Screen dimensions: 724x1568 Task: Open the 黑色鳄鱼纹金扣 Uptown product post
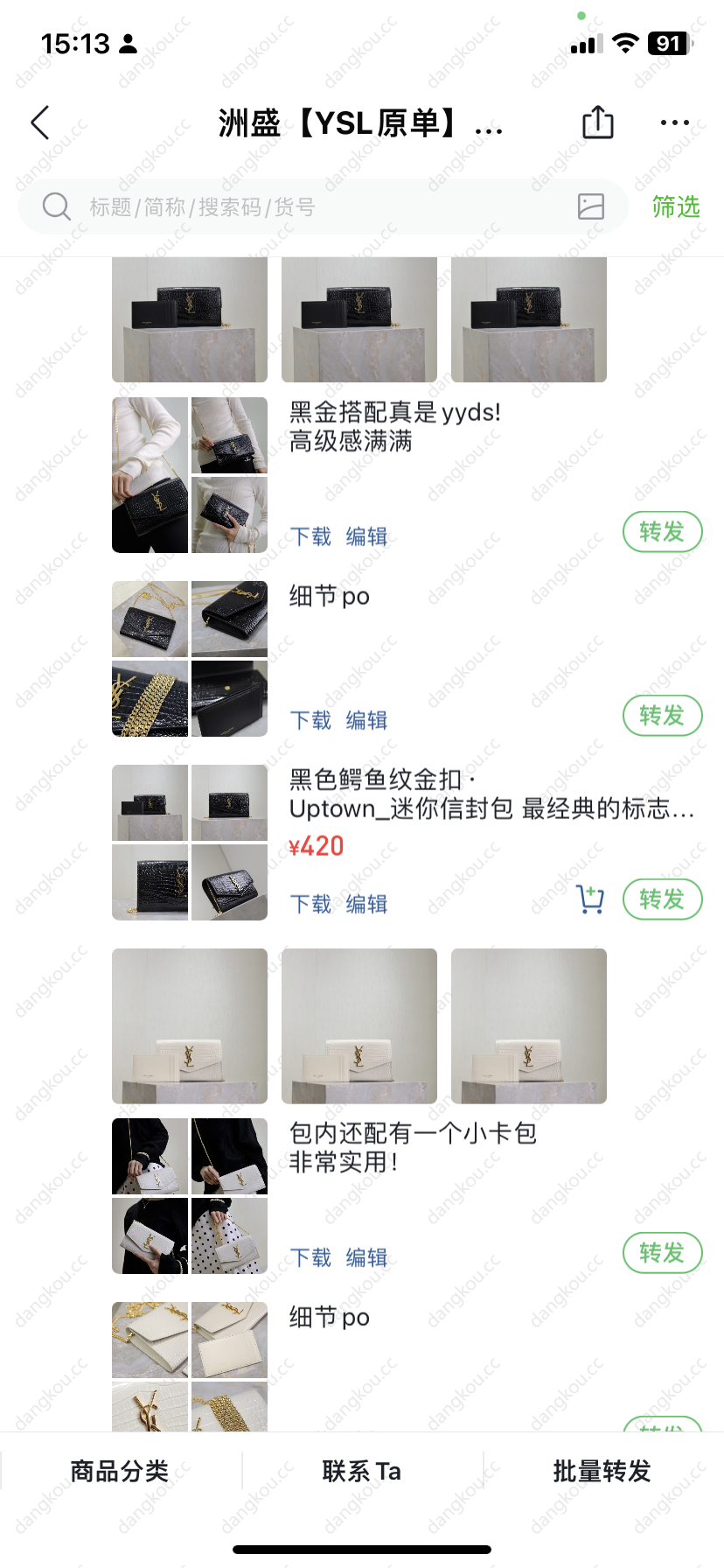point(490,794)
